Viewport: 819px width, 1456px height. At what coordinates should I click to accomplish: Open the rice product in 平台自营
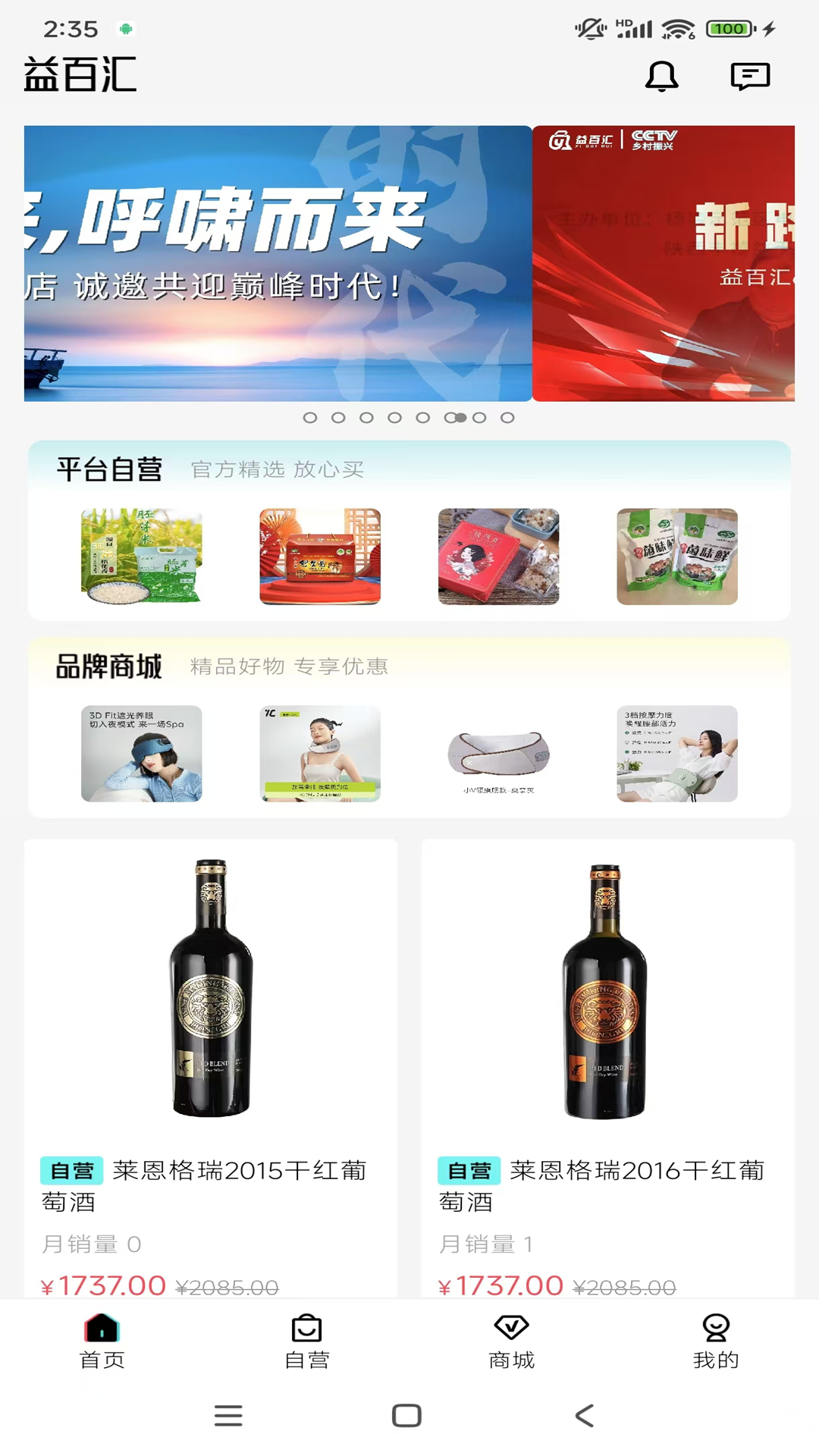pyautogui.click(x=142, y=557)
